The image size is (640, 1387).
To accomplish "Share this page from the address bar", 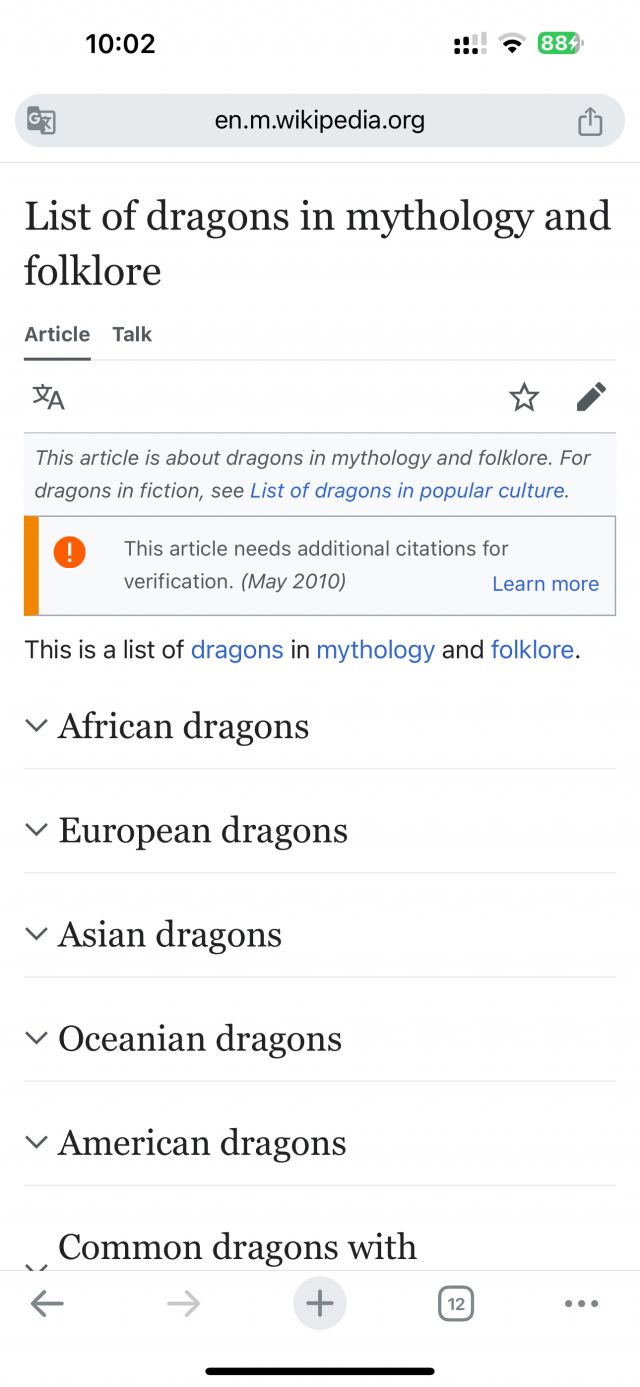I will (590, 121).
